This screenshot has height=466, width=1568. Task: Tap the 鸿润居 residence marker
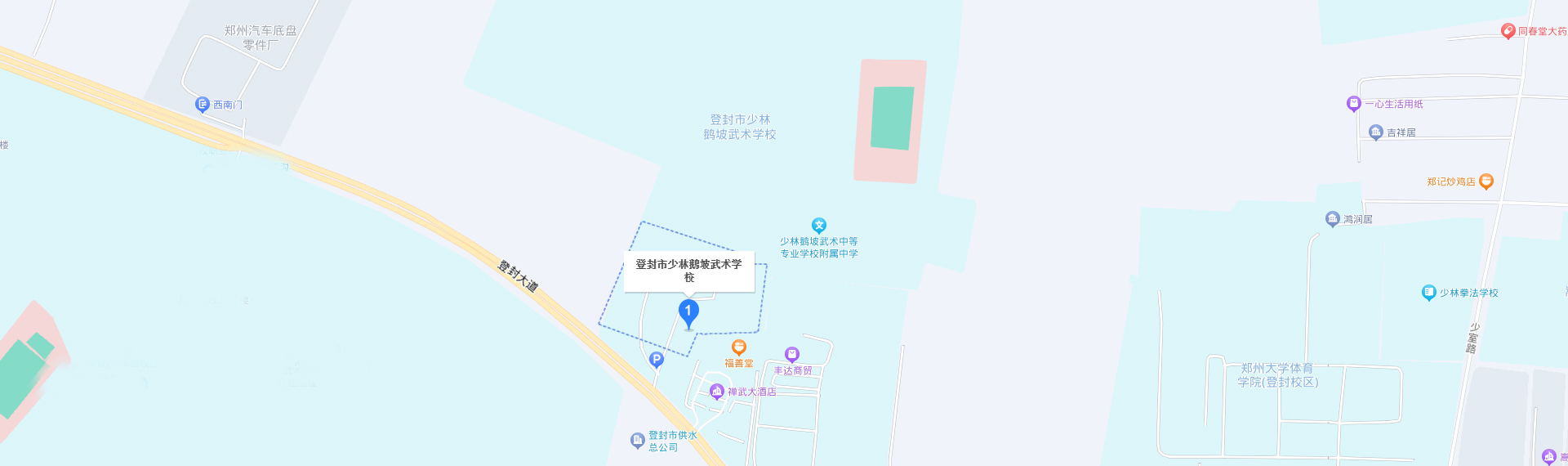coord(1333,219)
